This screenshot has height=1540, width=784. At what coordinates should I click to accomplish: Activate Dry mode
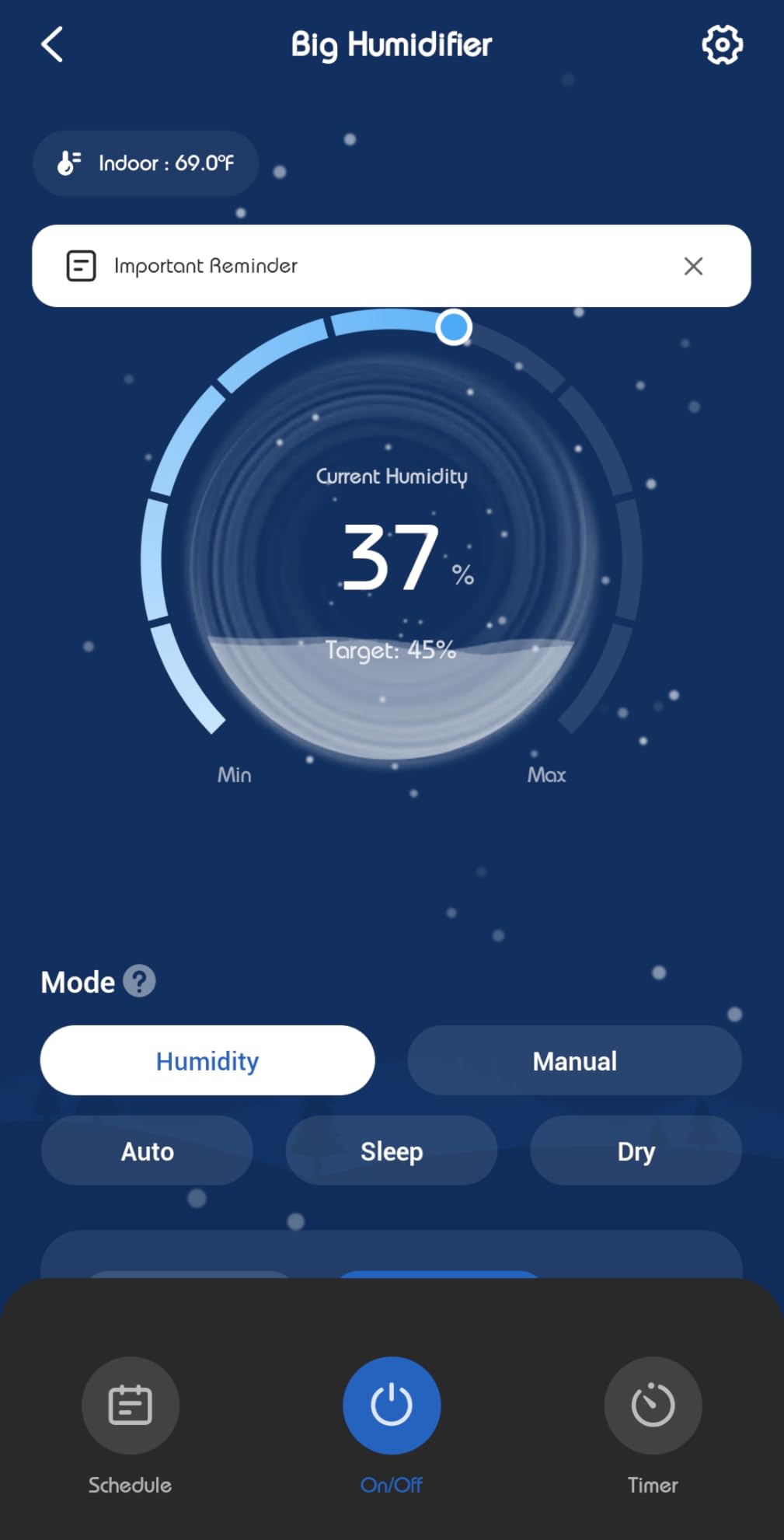[x=636, y=1151]
